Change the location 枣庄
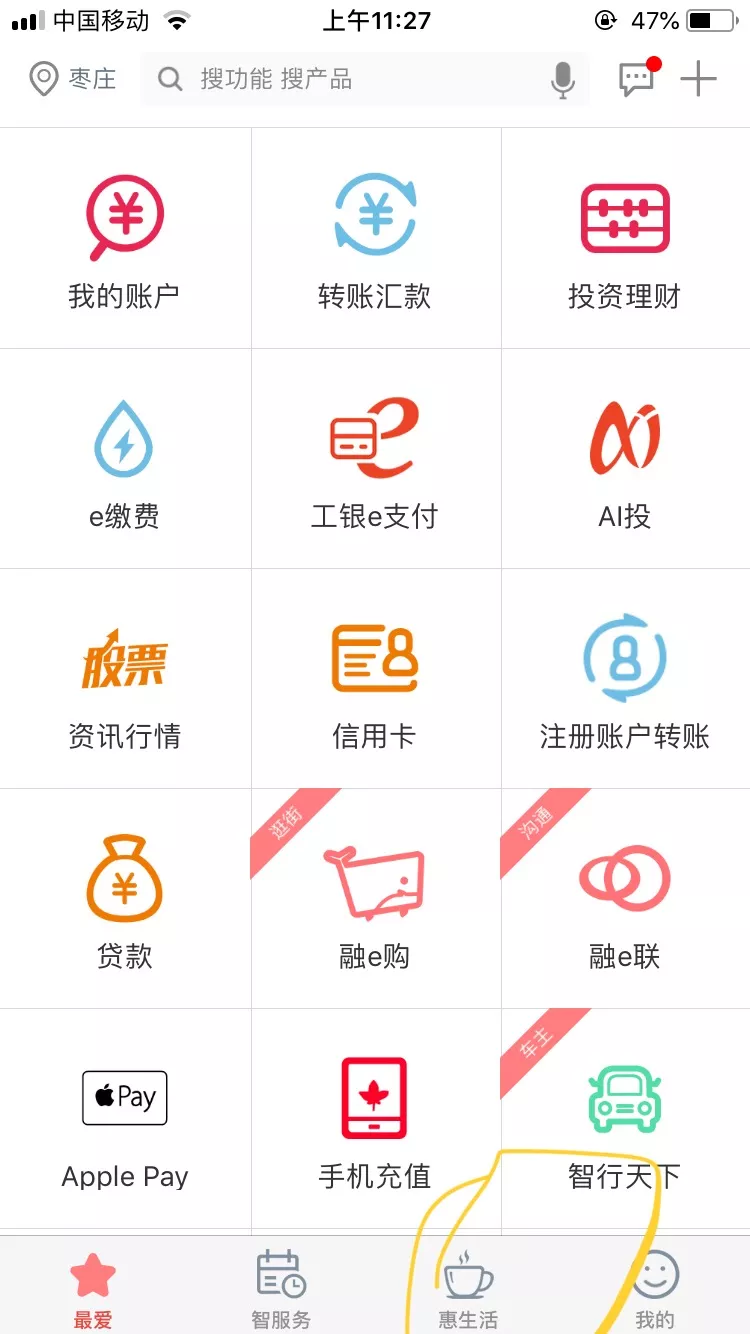 pyautogui.click(x=73, y=79)
